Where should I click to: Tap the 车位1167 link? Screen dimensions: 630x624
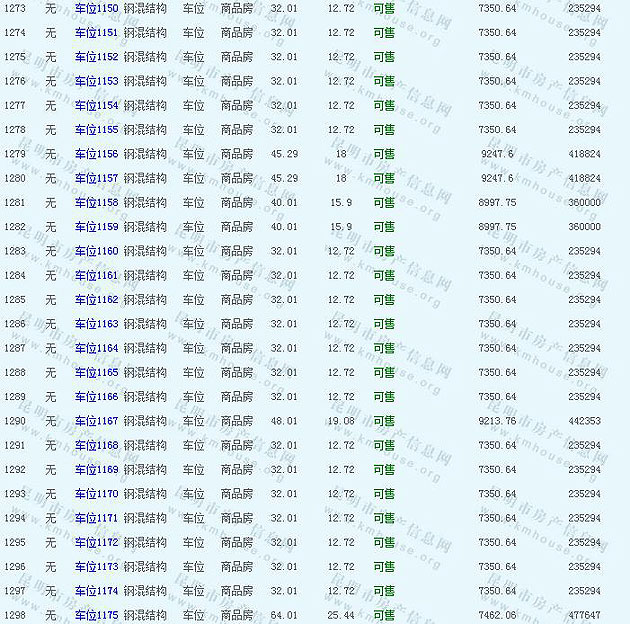96,421
